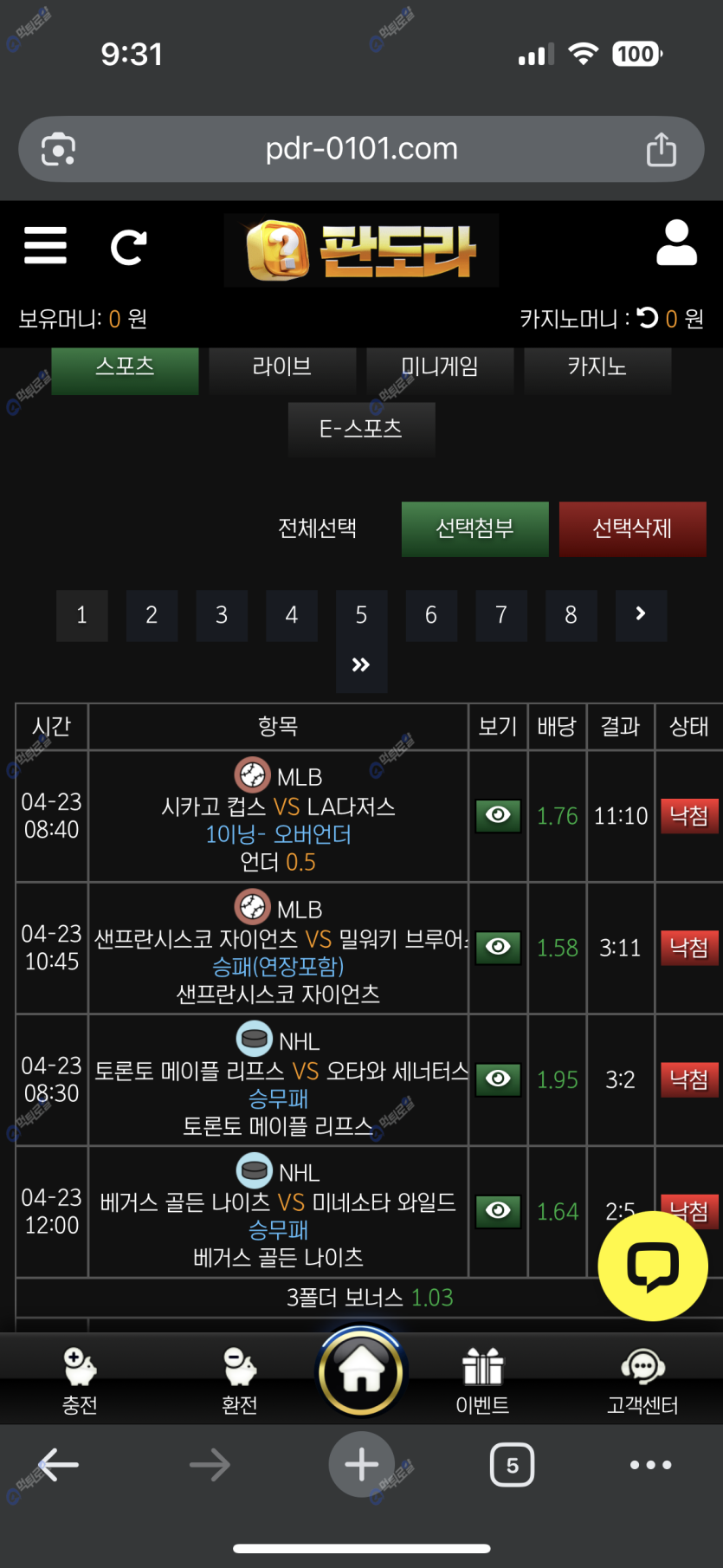Open the 카지노 tab

(x=597, y=367)
